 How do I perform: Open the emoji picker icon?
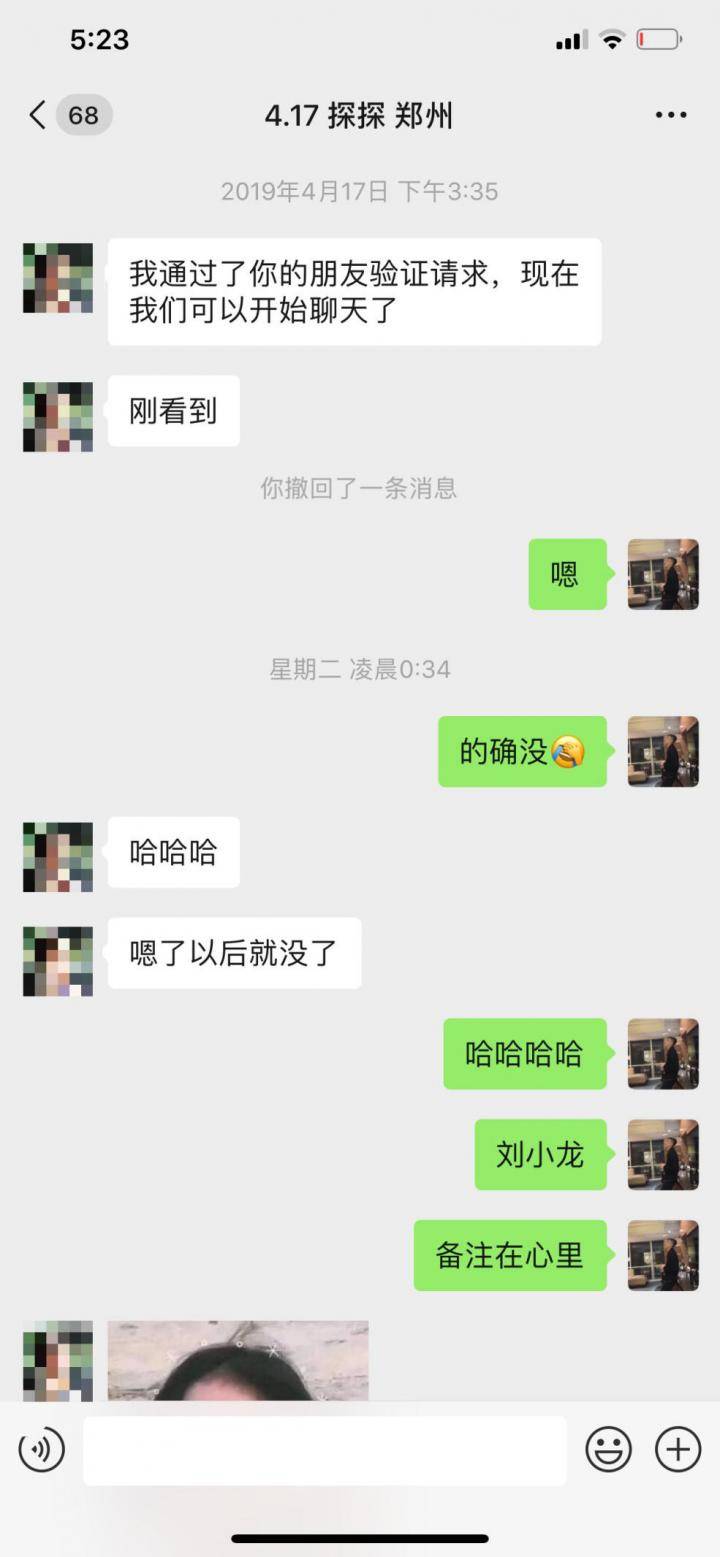coord(609,1448)
